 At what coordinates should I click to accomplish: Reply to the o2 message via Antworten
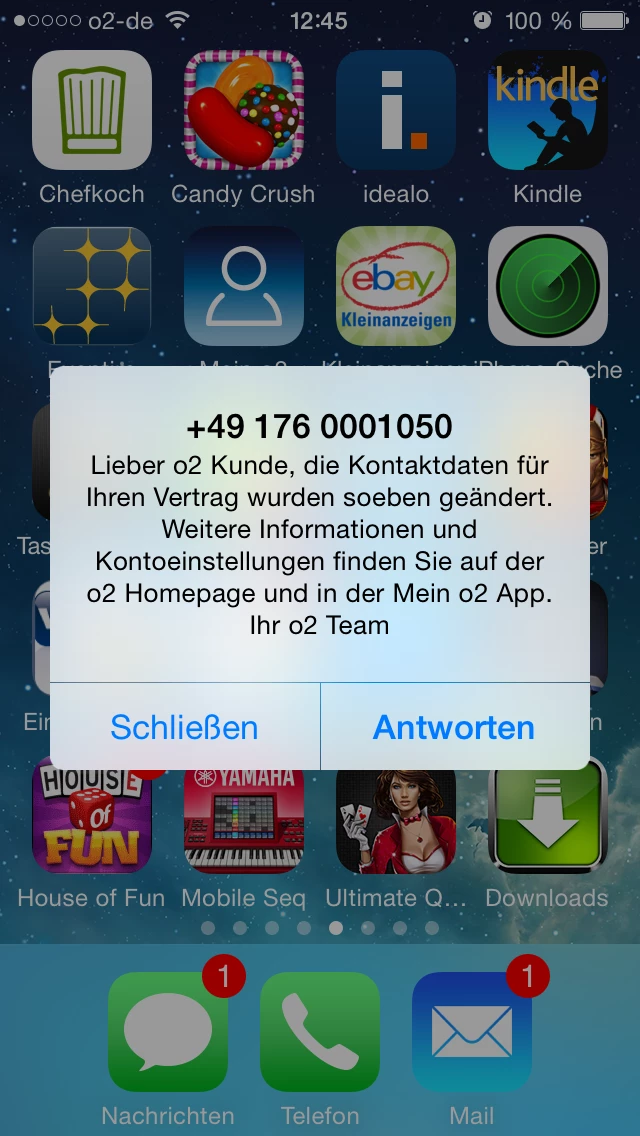(454, 727)
